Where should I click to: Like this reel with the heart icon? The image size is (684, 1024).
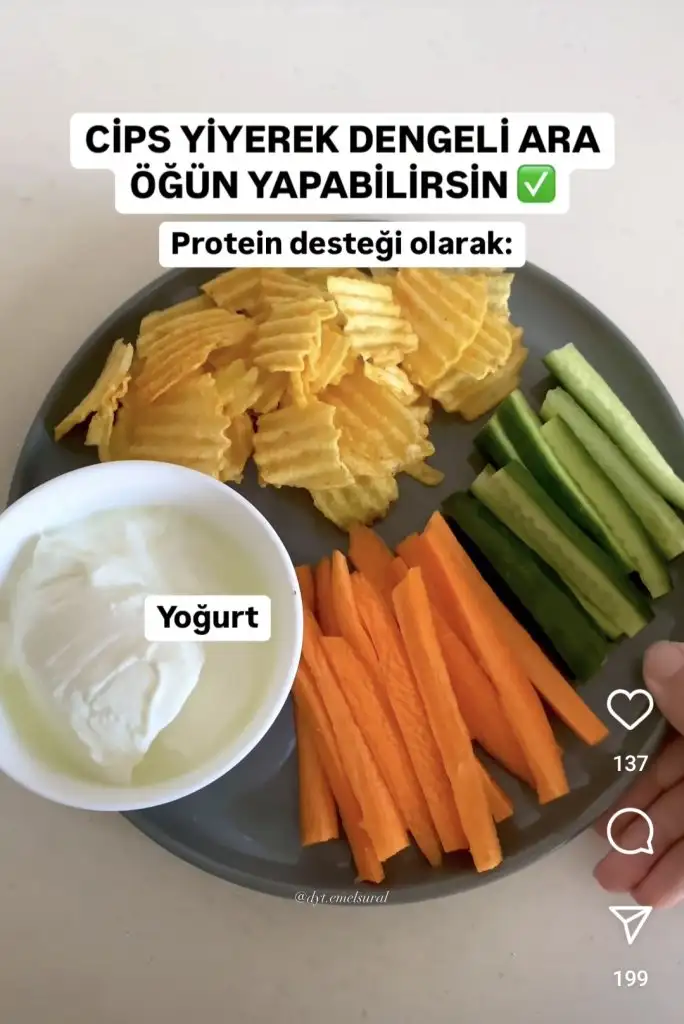coord(630,709)
